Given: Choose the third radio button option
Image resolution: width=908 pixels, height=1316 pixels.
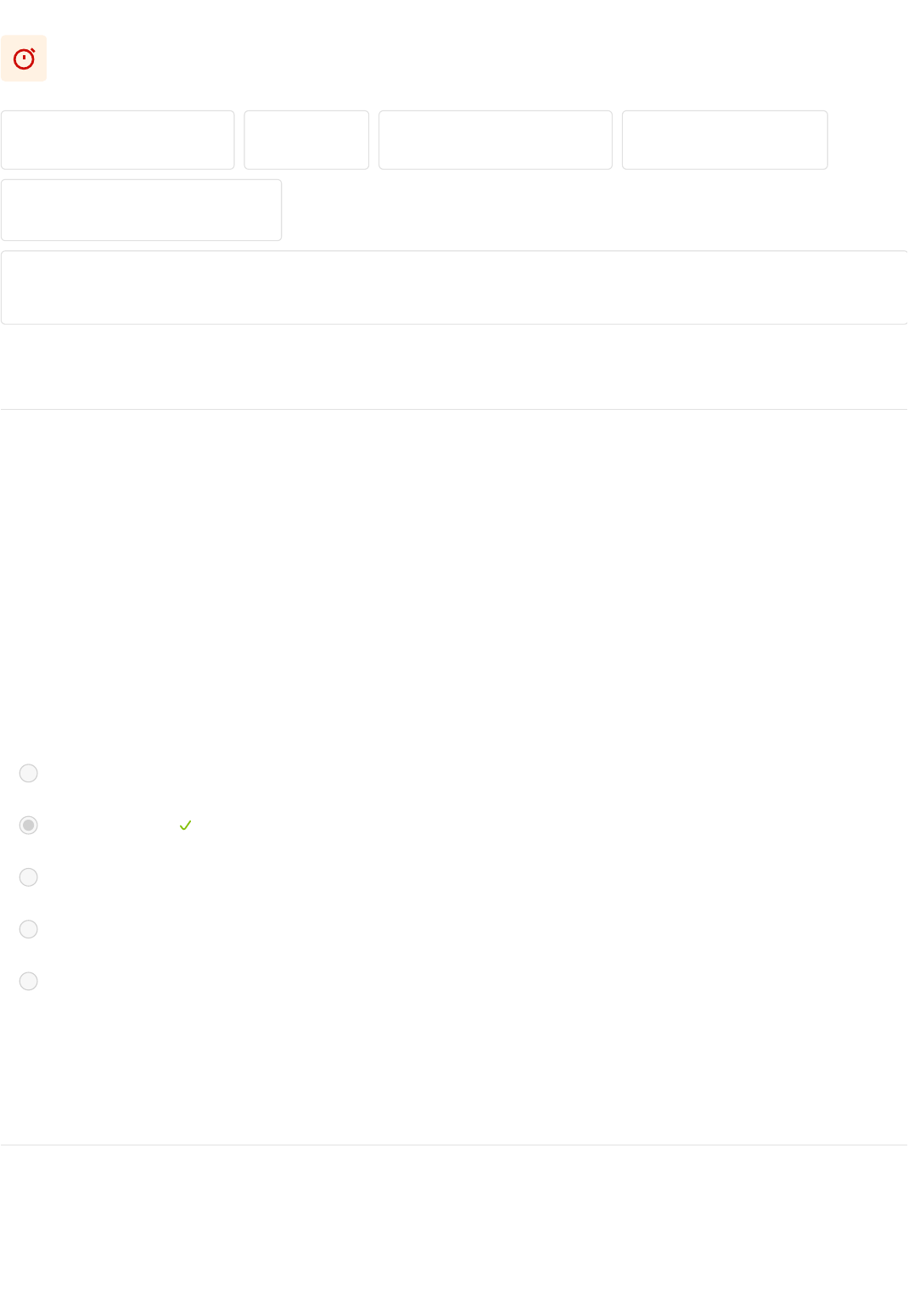Looking at the screenshot, I should [29, 877].
